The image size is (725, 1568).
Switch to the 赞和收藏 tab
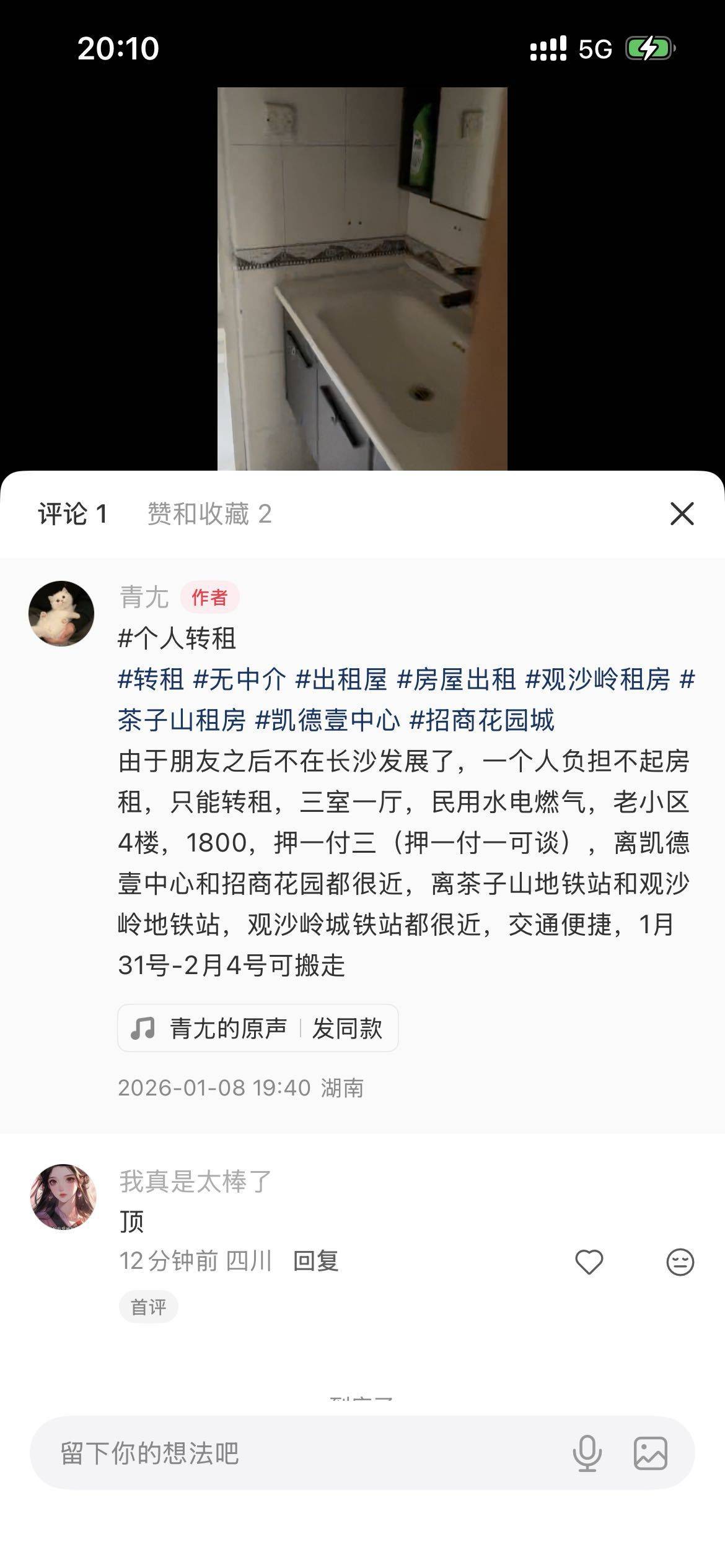pyautogui.click(x=209, y=514)
